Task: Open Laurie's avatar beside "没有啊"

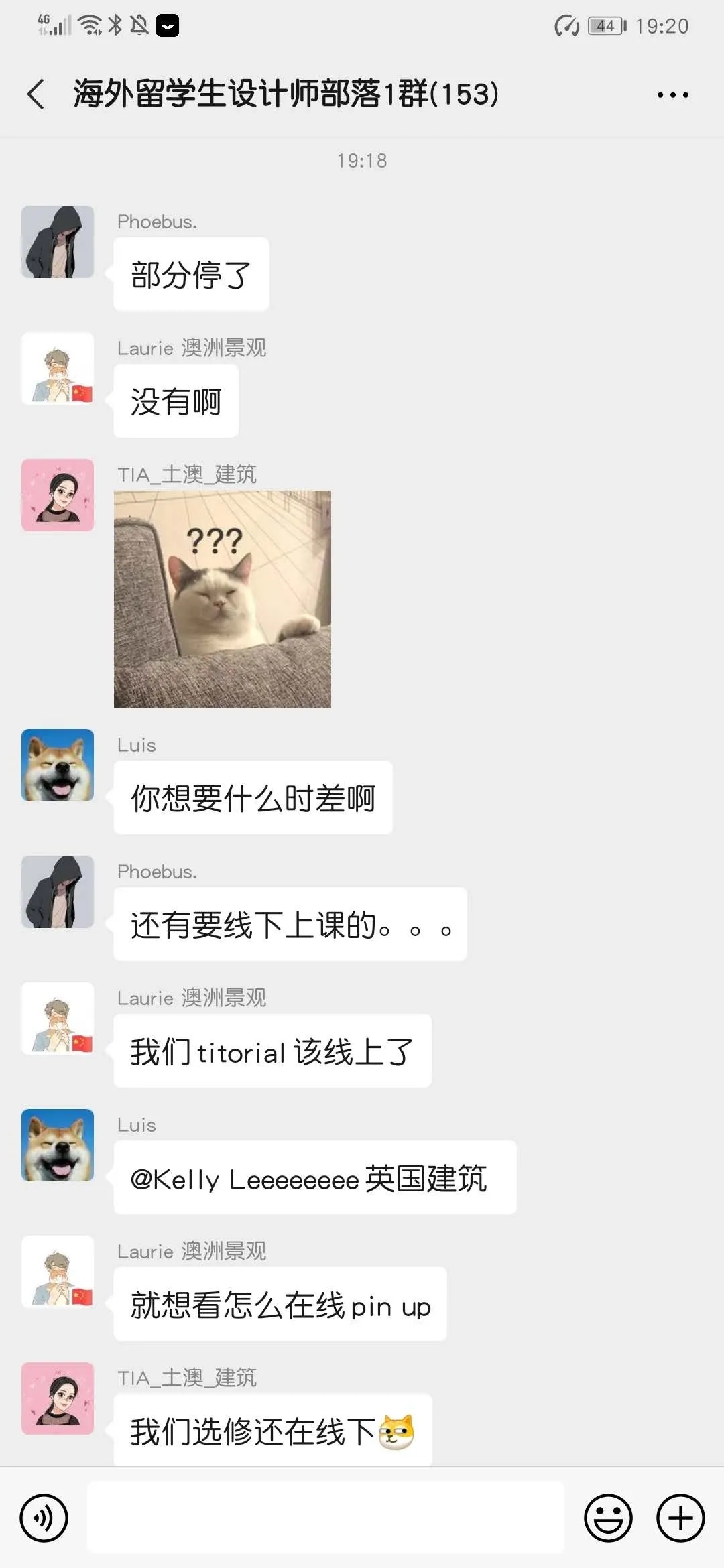Action: (58, 369)
